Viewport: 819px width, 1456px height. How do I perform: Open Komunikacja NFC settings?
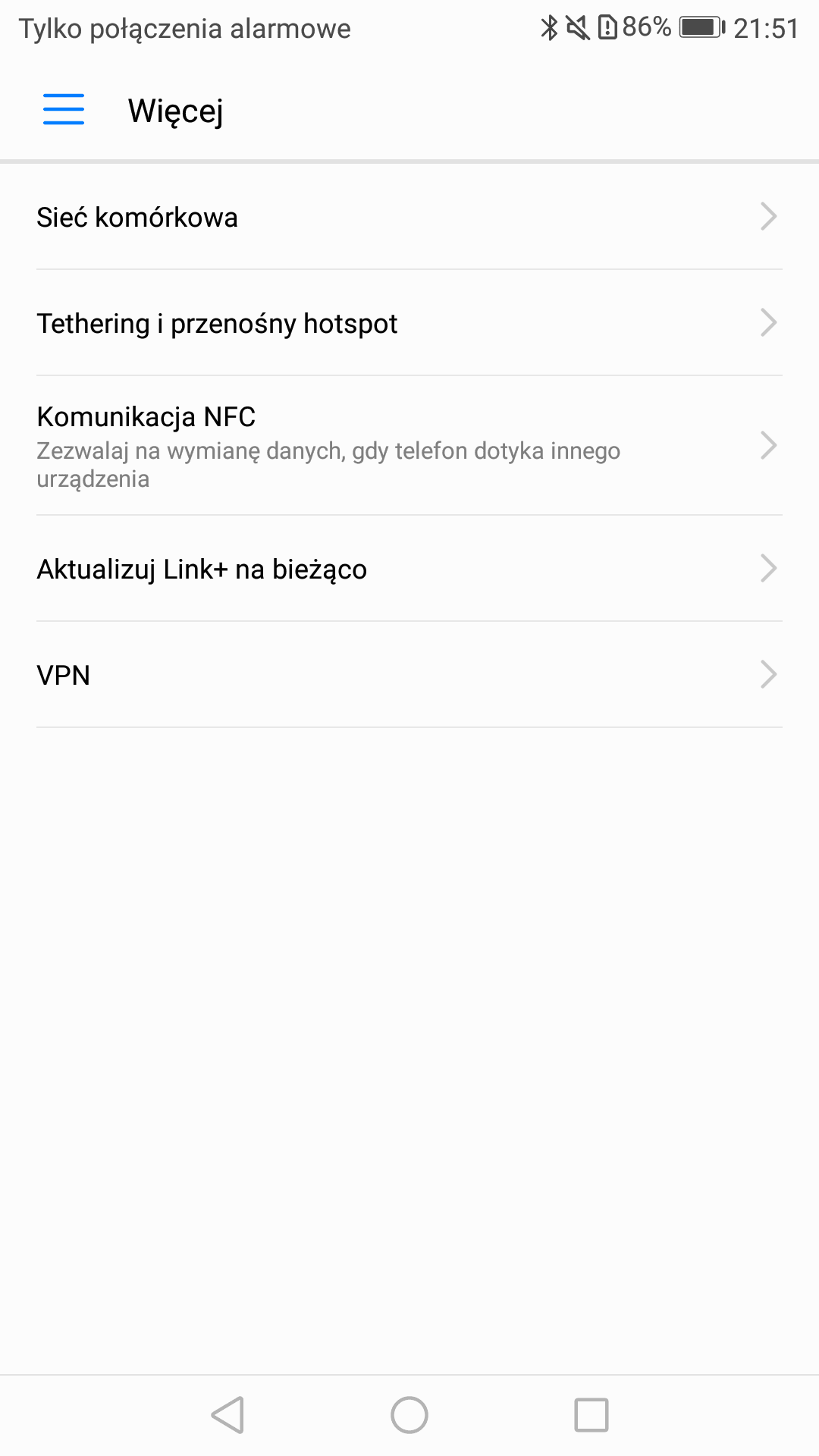click(x=409, y=446)
